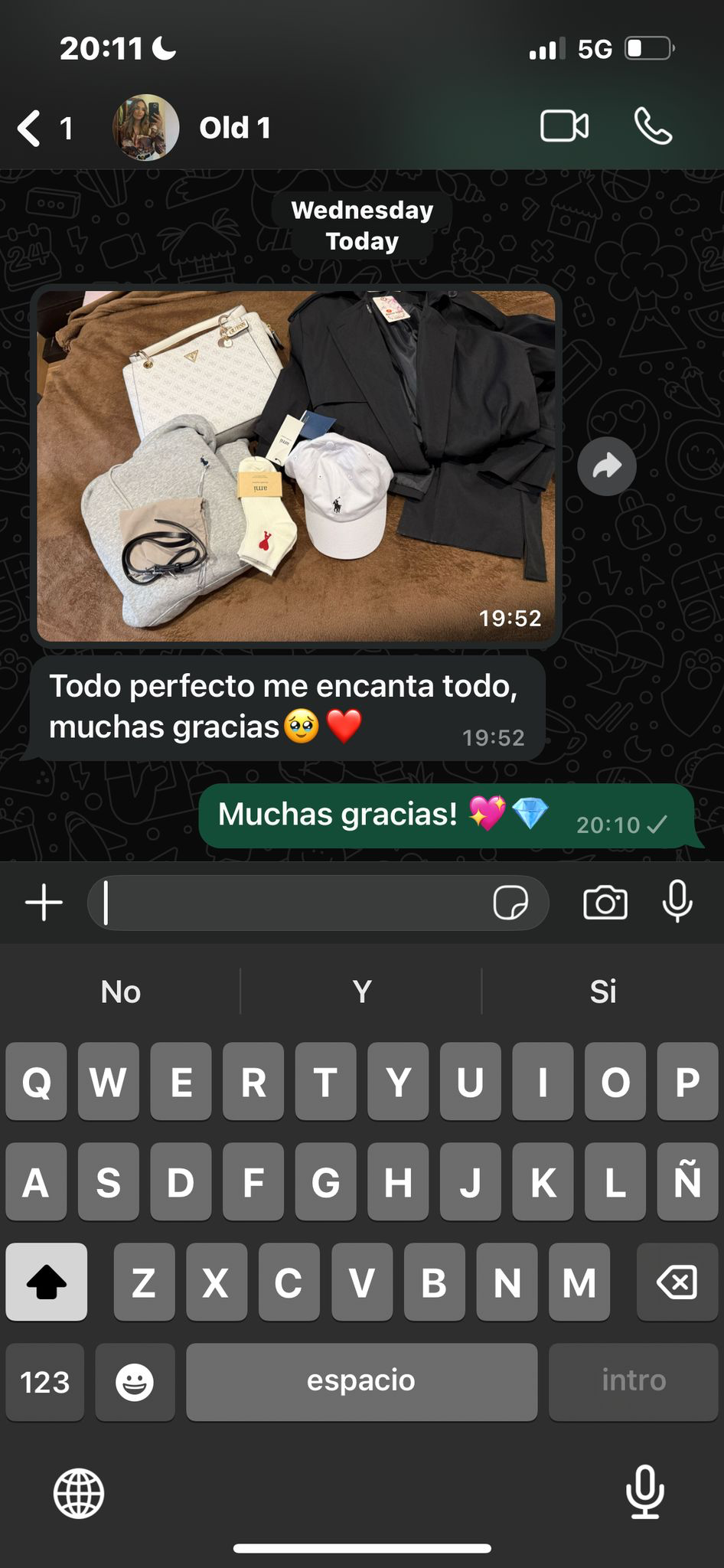The image size is (724, 1568).
Task: Start keyboard dictation with the microphone
Action: point(644,1491)
